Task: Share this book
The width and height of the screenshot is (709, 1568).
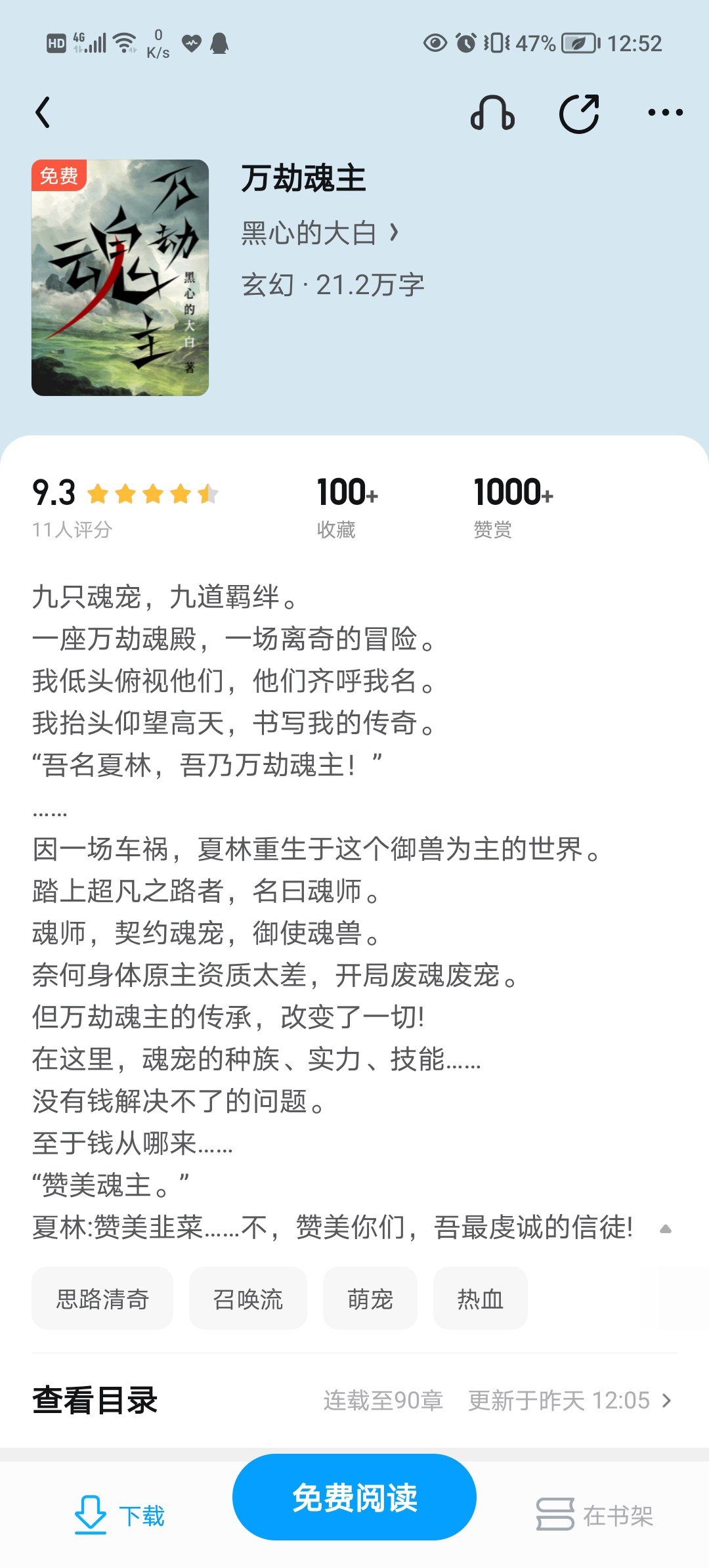Action: [x=579, y=114]
